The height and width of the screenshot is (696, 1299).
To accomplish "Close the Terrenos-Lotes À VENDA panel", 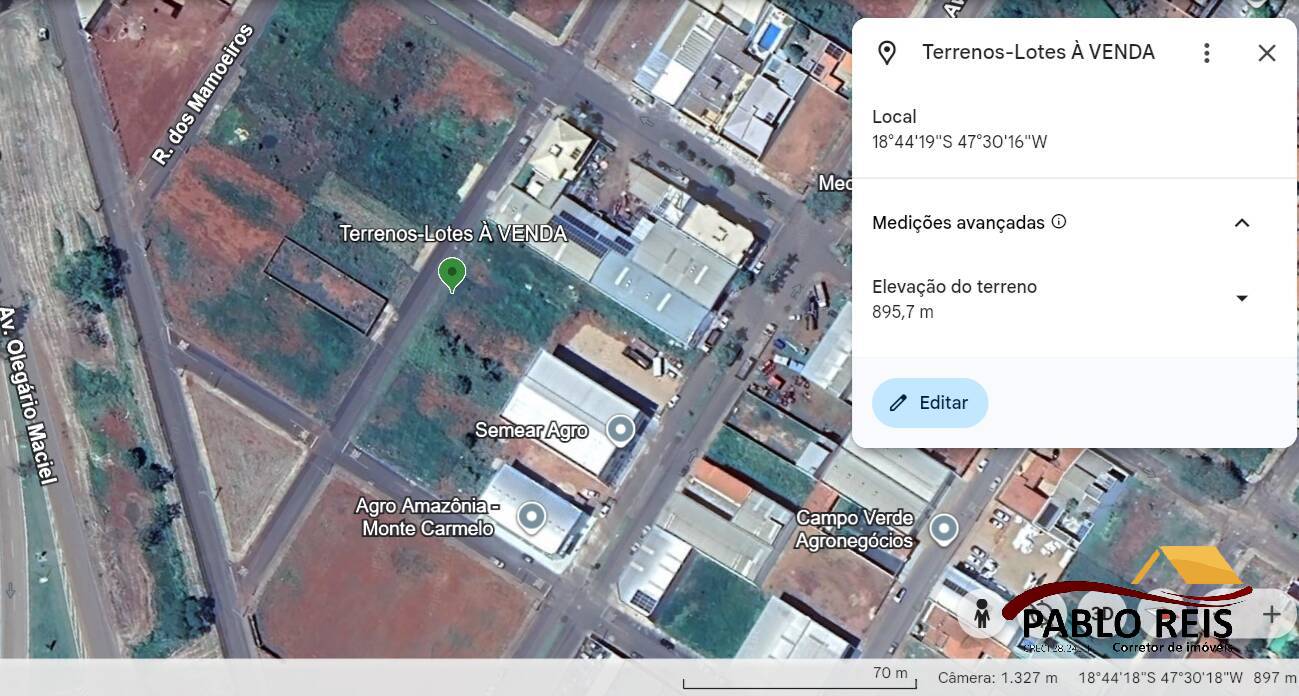I will (x=1267, y=53).
